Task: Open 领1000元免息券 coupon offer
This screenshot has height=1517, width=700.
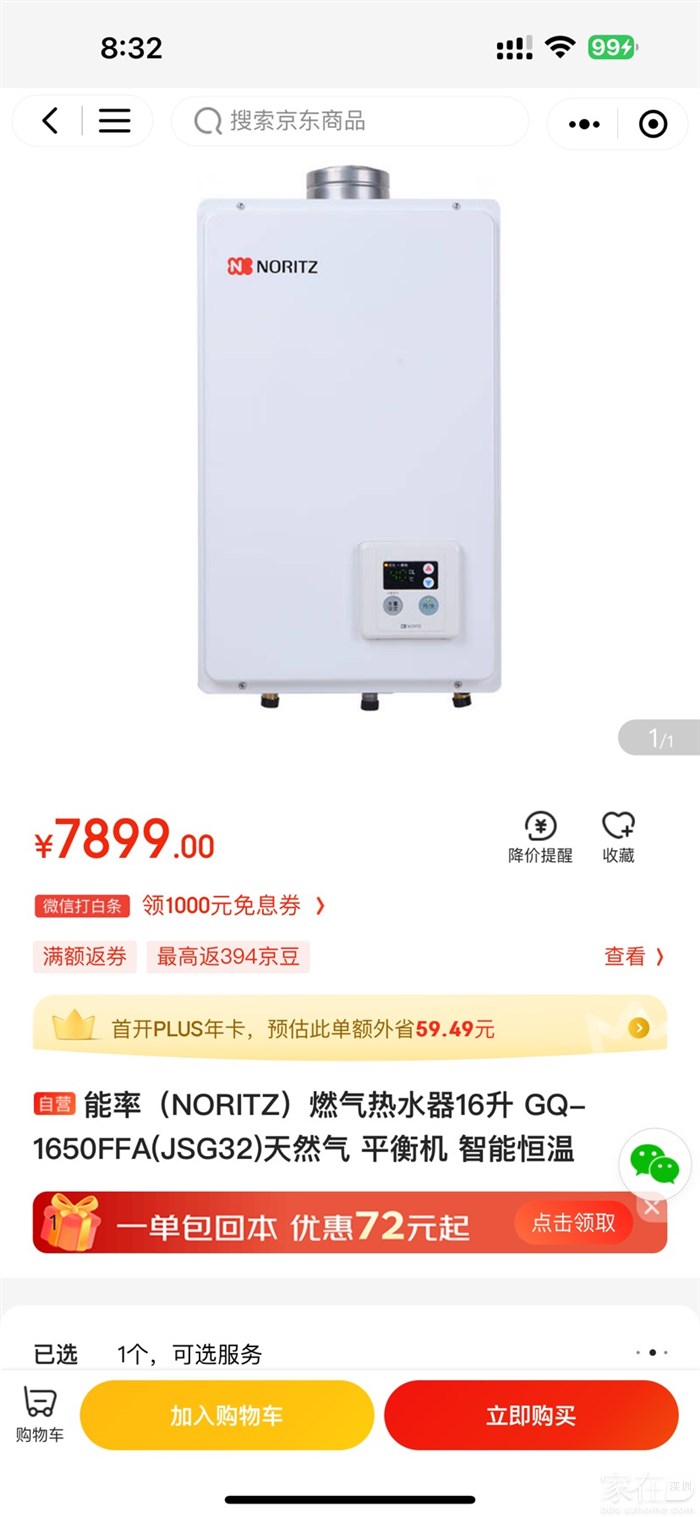Action: [233, 906]
